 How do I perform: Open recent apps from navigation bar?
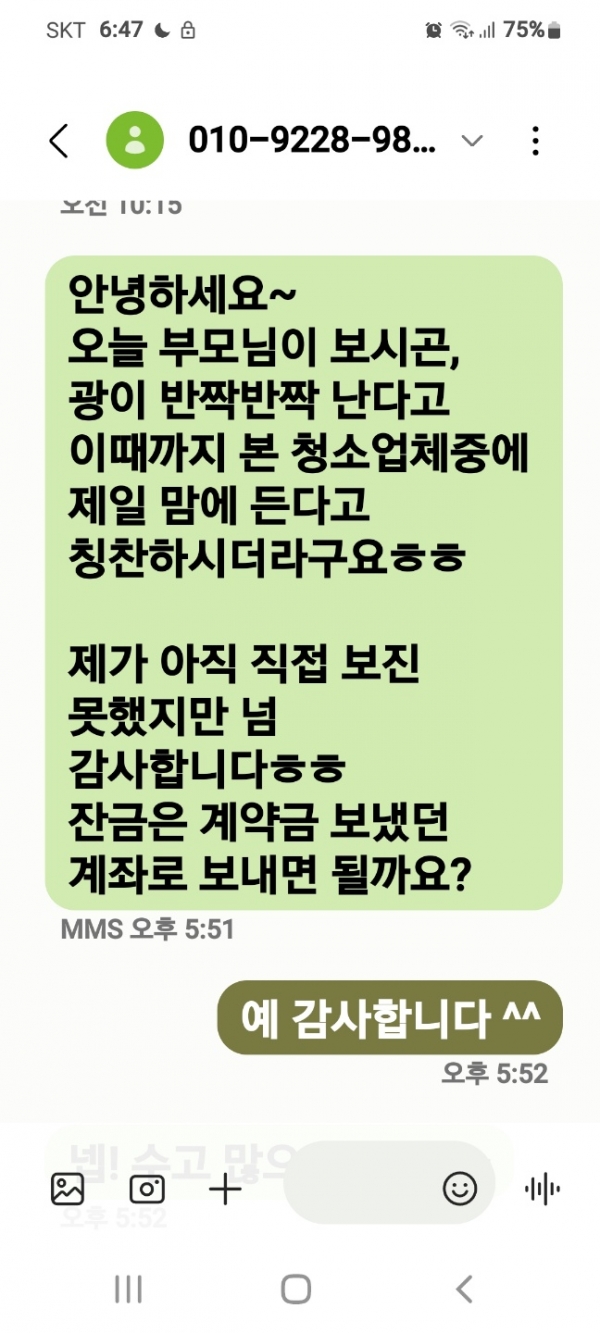pyautogui.click(x=128, y=1289)
